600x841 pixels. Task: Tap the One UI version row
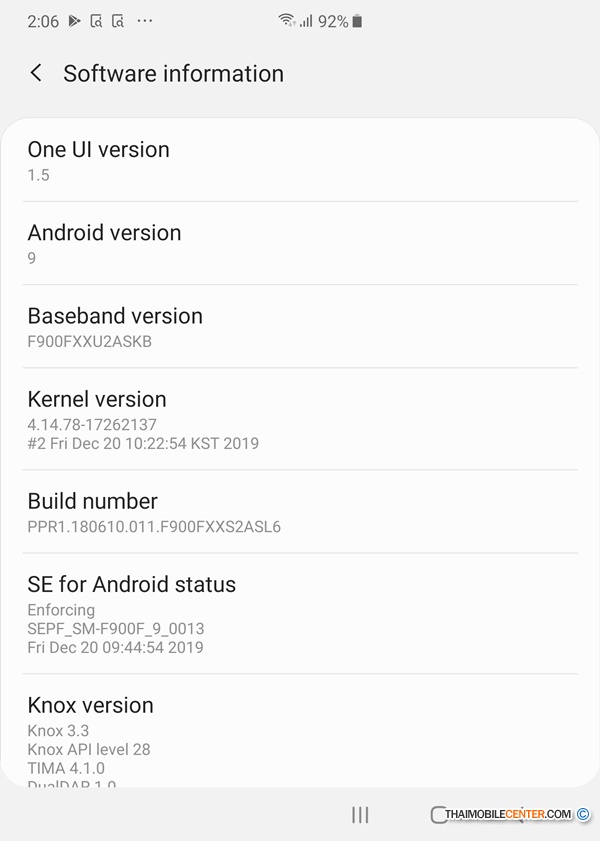coord(300,161)
